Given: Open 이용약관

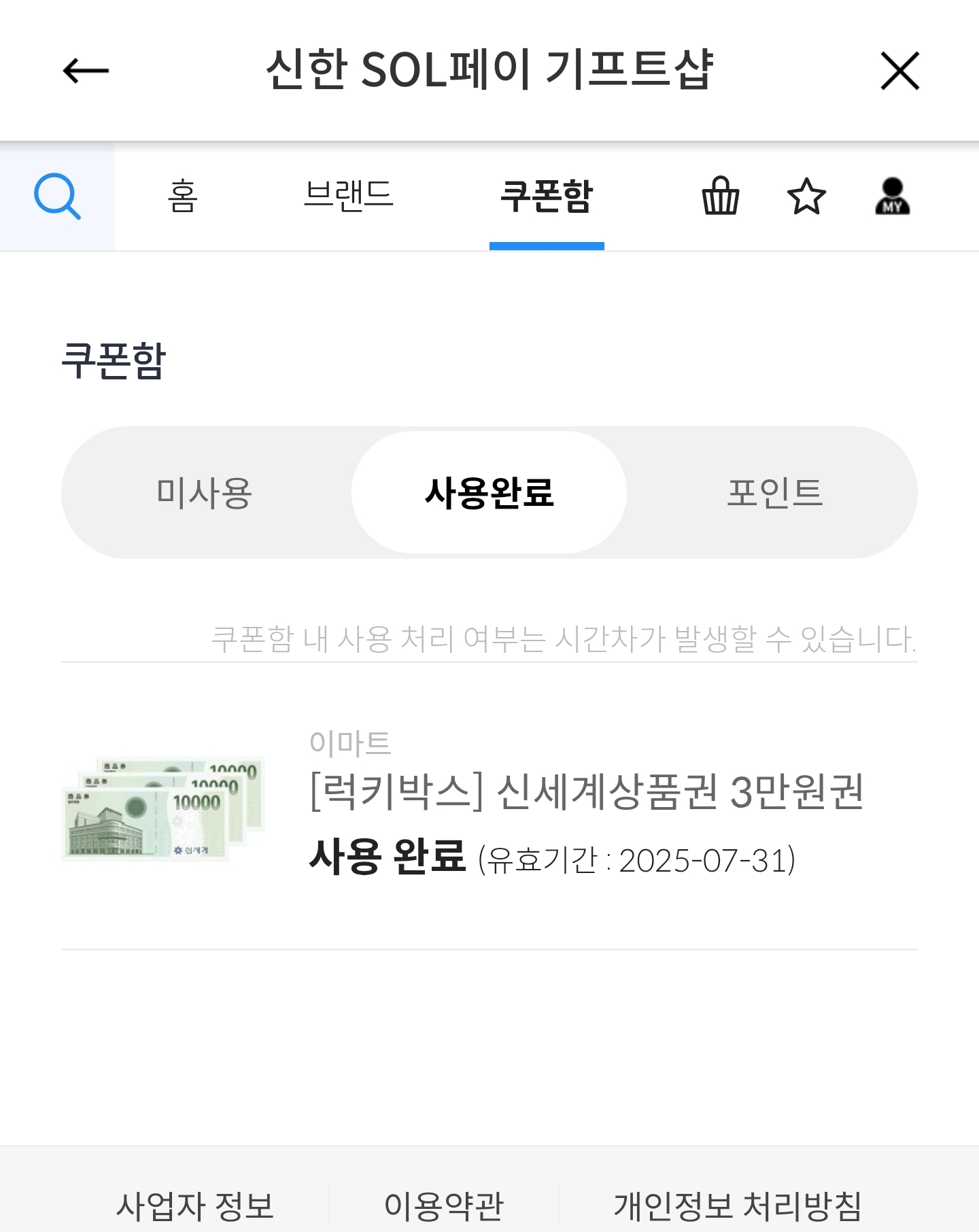Looking at the screenshot, I should tap(443, 1205).
